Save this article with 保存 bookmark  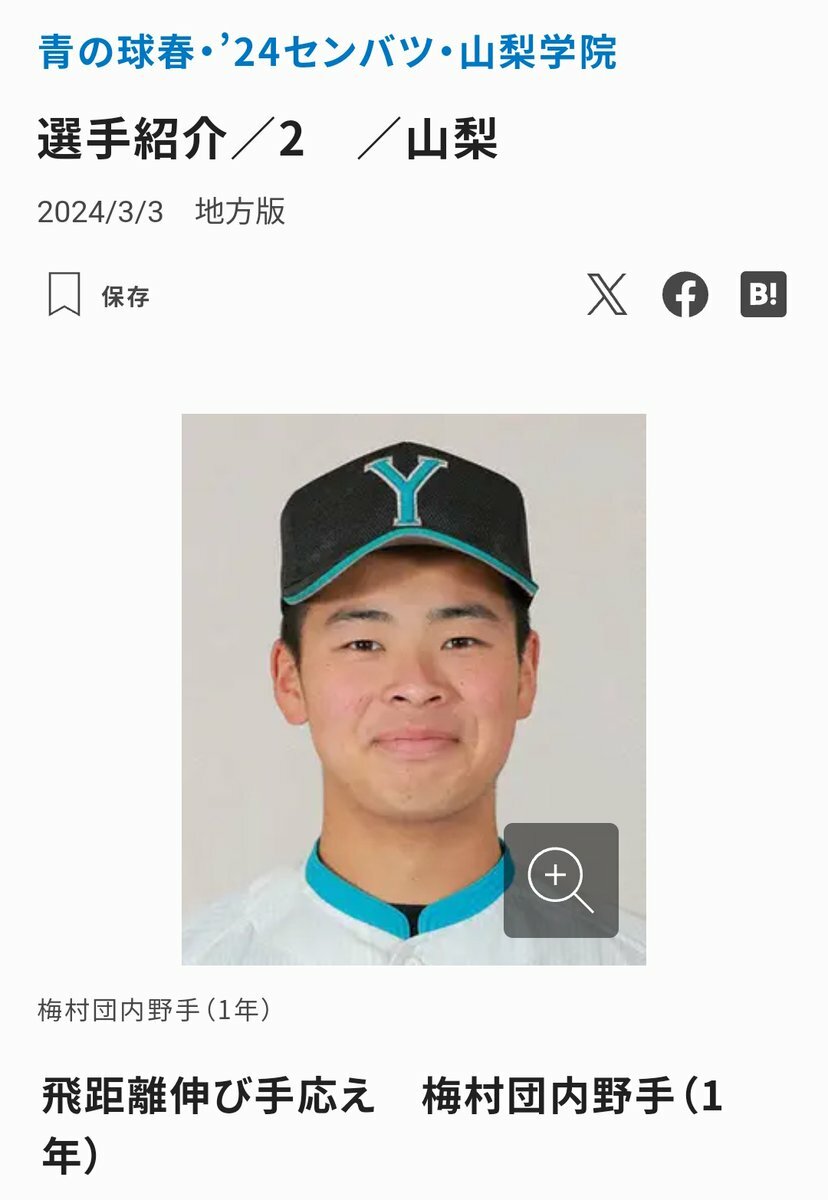click(x=99, y=296)
